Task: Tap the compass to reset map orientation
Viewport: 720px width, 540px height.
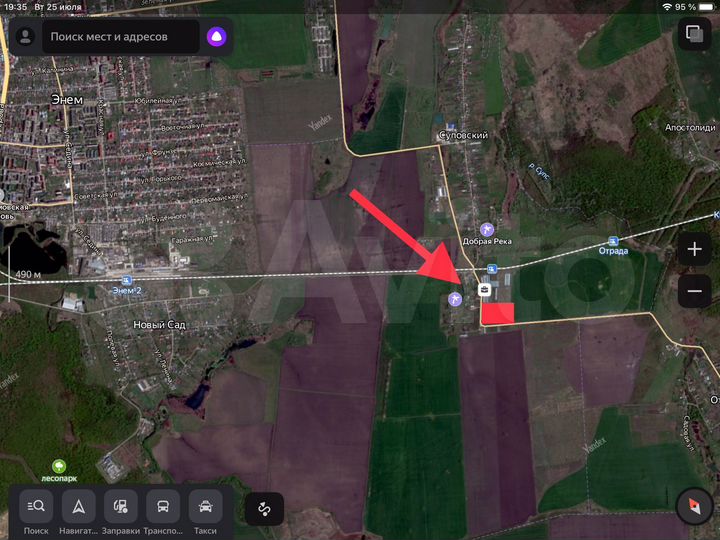Action: pyautogui.click(x=692, y=505)
